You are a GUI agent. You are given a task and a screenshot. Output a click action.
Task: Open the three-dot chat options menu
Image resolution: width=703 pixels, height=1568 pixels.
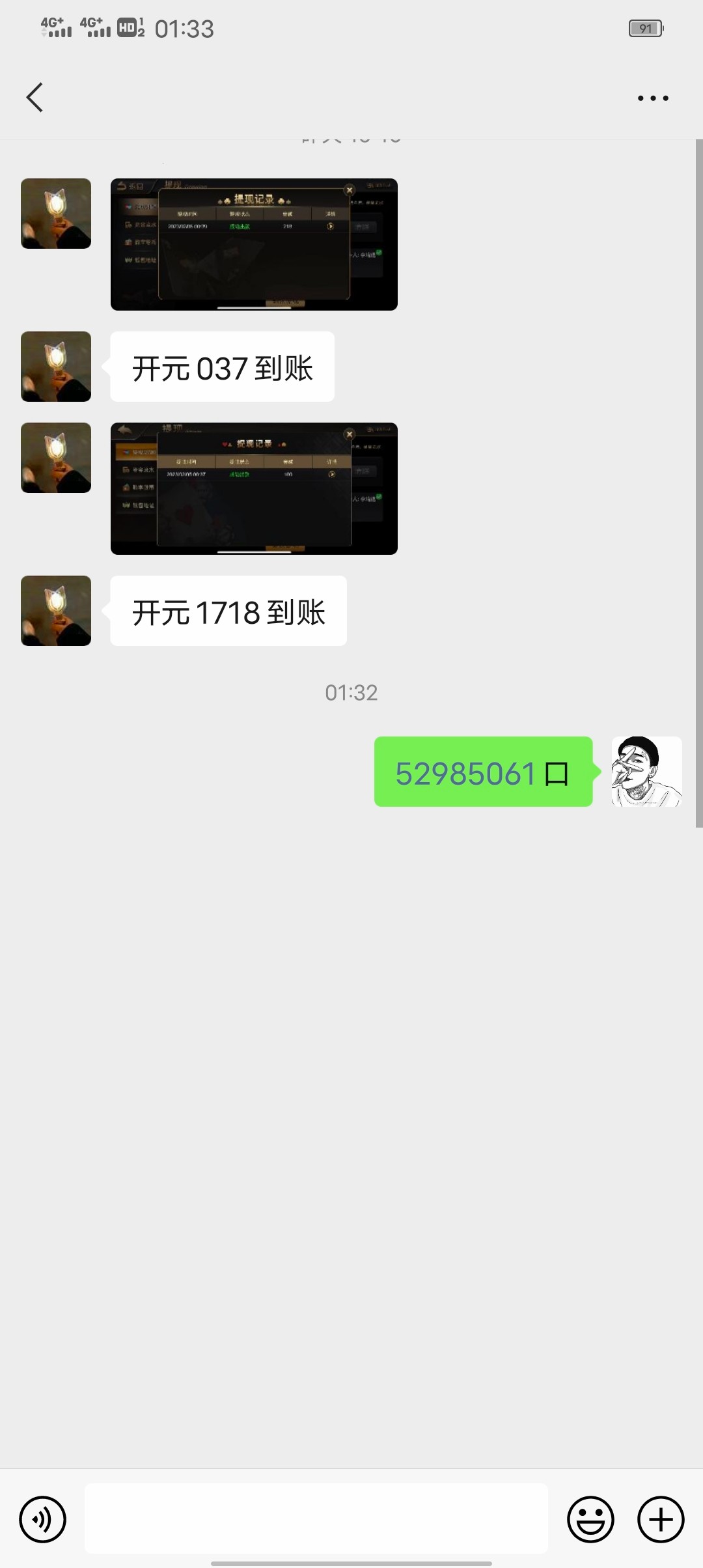coord(653,98)
